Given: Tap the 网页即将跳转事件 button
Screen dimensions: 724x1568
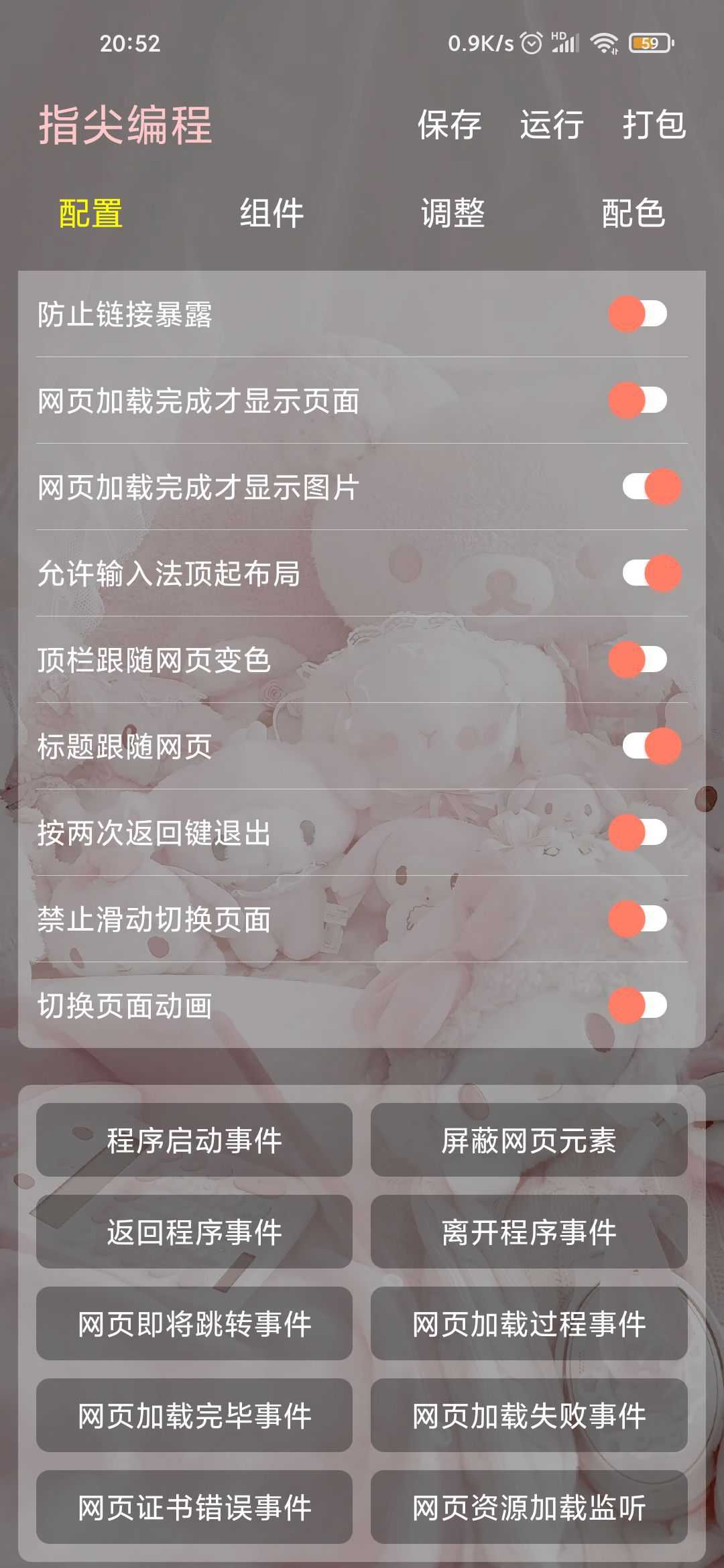Looking at the screenshot, I should (194, 1323).
